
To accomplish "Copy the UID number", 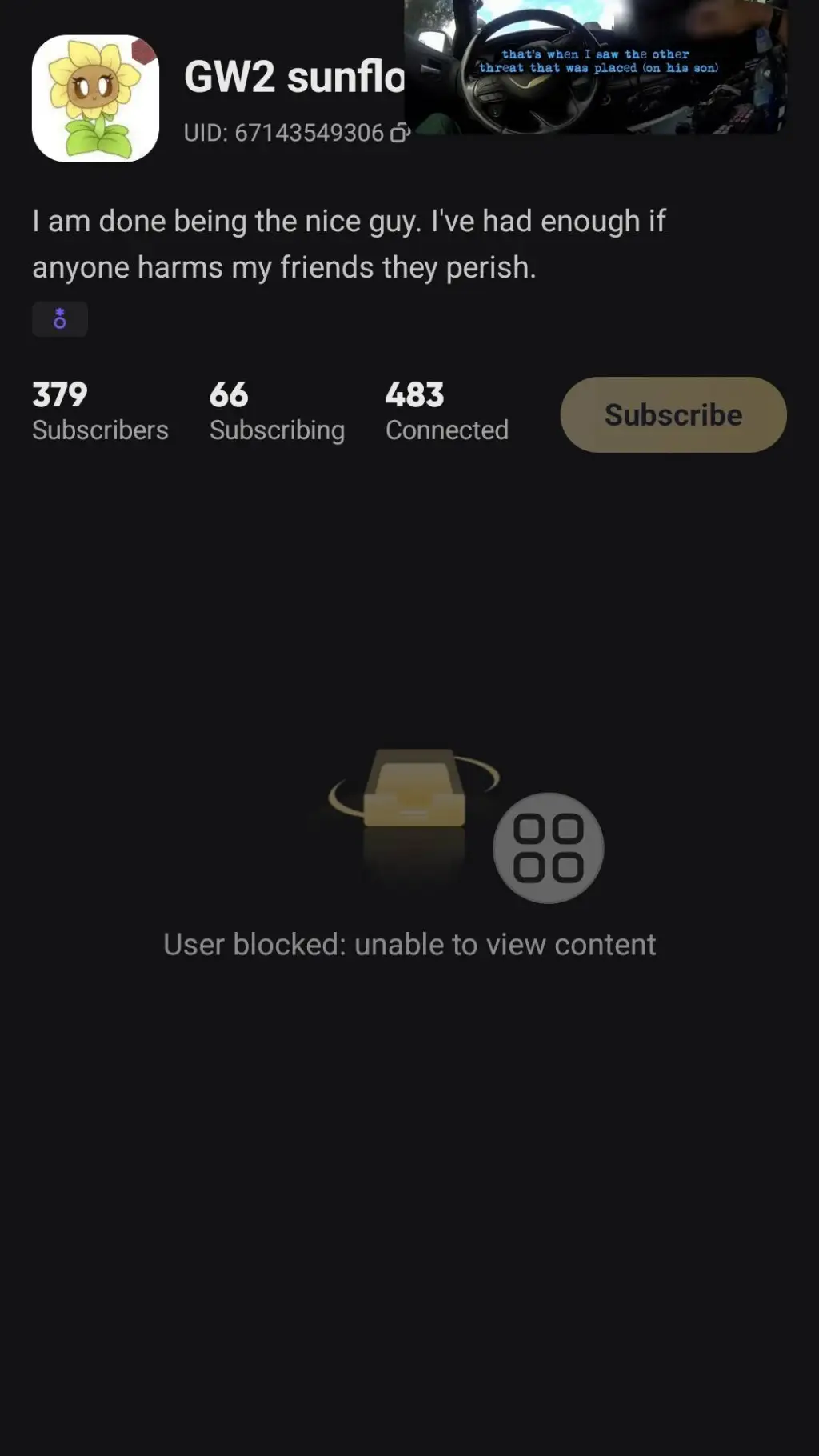I will [x=399, y=133].
